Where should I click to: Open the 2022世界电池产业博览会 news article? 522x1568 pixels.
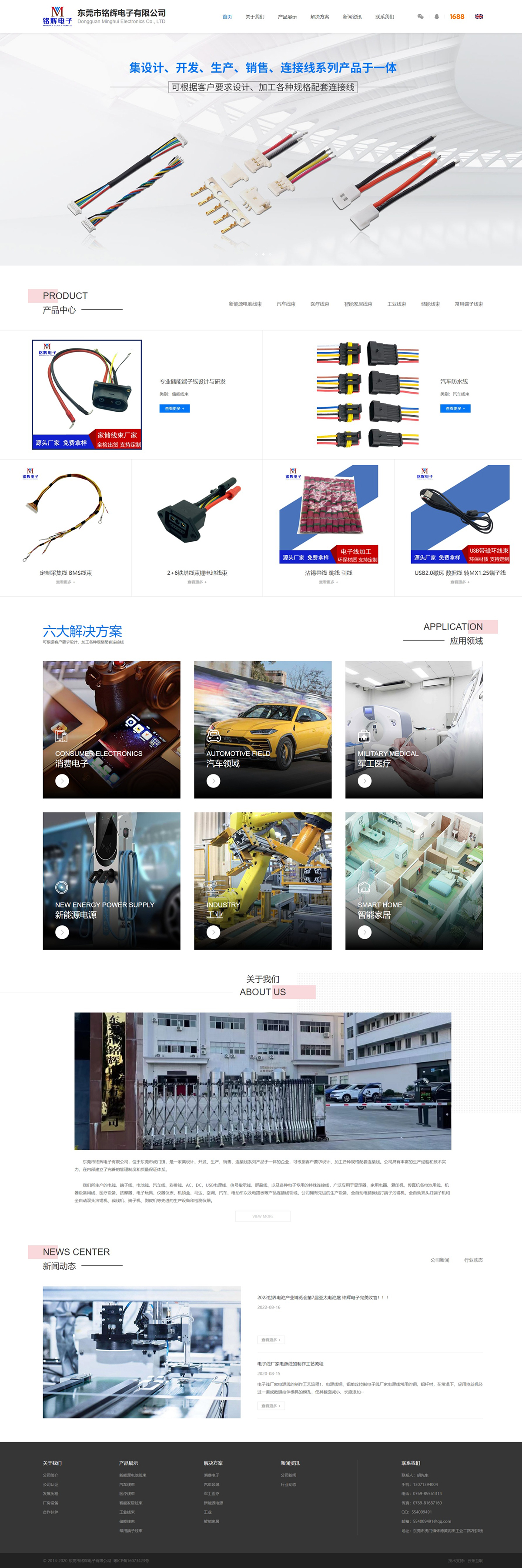322,1298
